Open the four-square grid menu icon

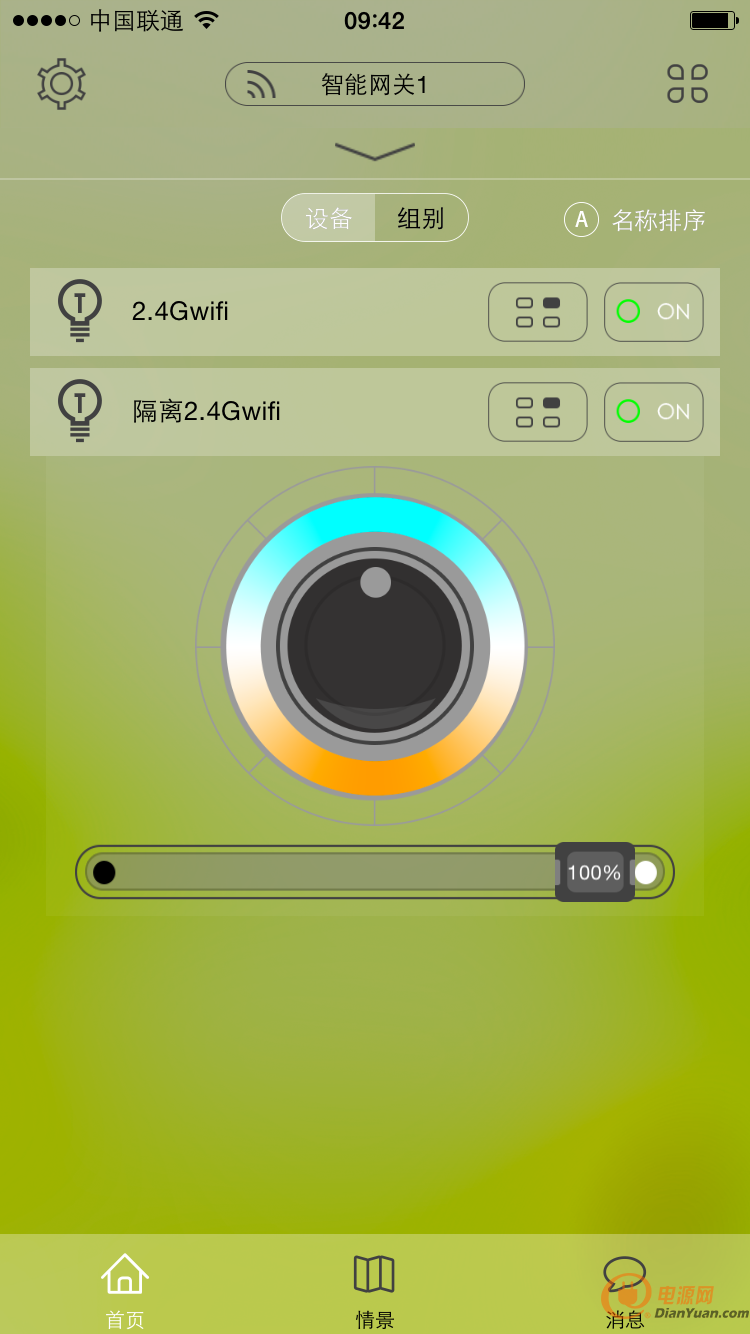687,84
